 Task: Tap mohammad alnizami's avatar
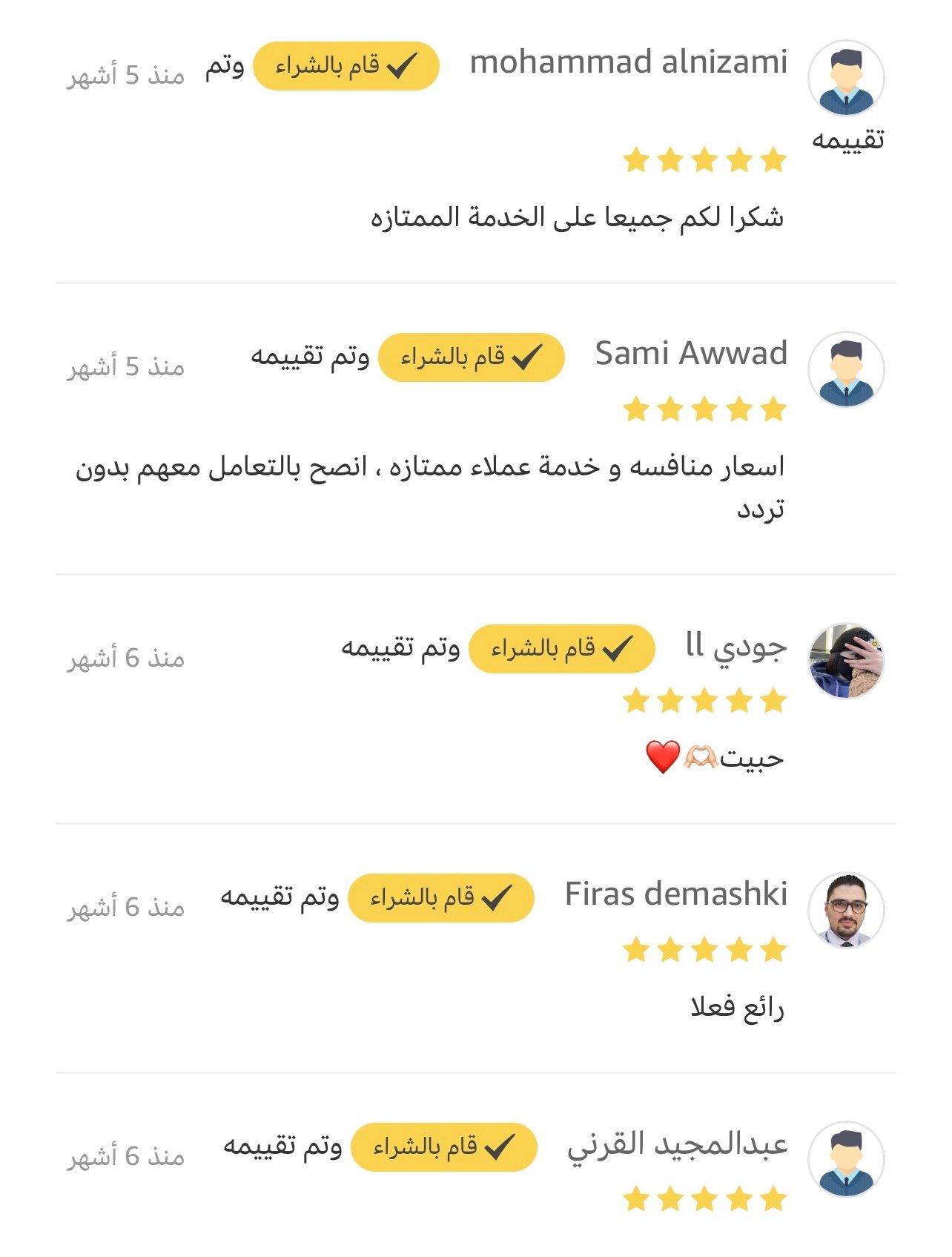846,78
